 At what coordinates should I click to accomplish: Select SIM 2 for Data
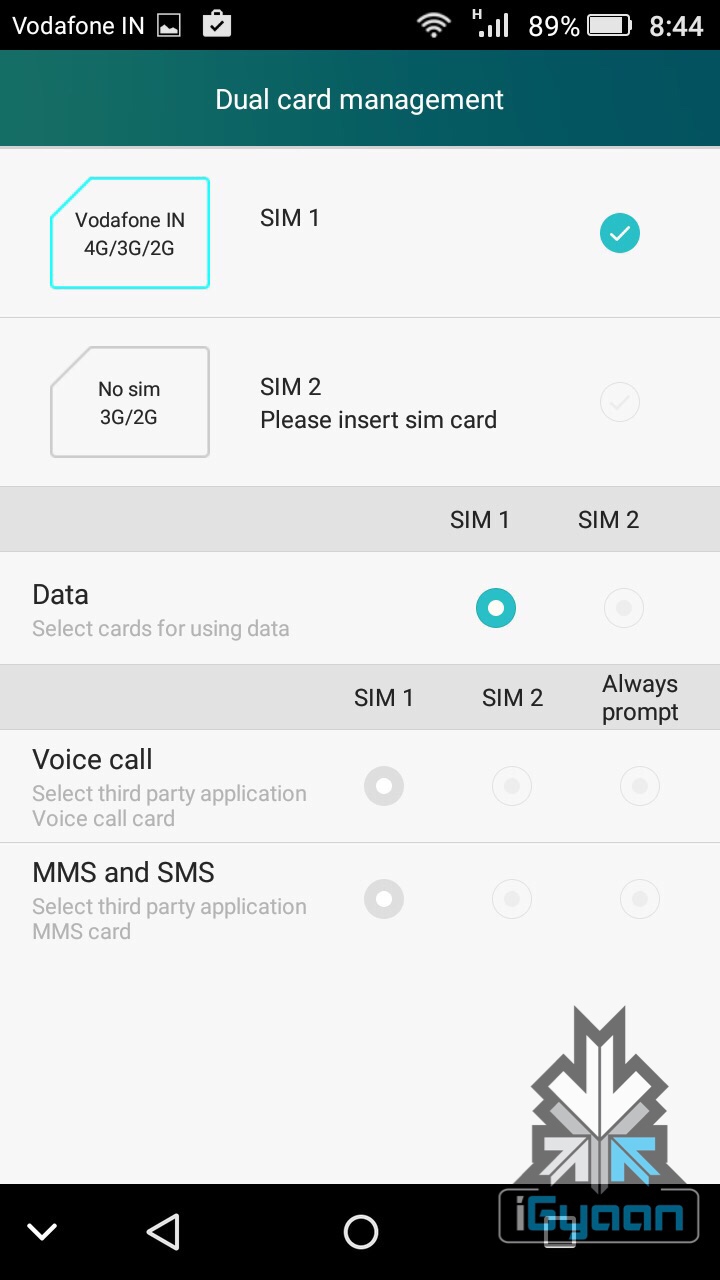pyautogui.click(x=624, y=608)
